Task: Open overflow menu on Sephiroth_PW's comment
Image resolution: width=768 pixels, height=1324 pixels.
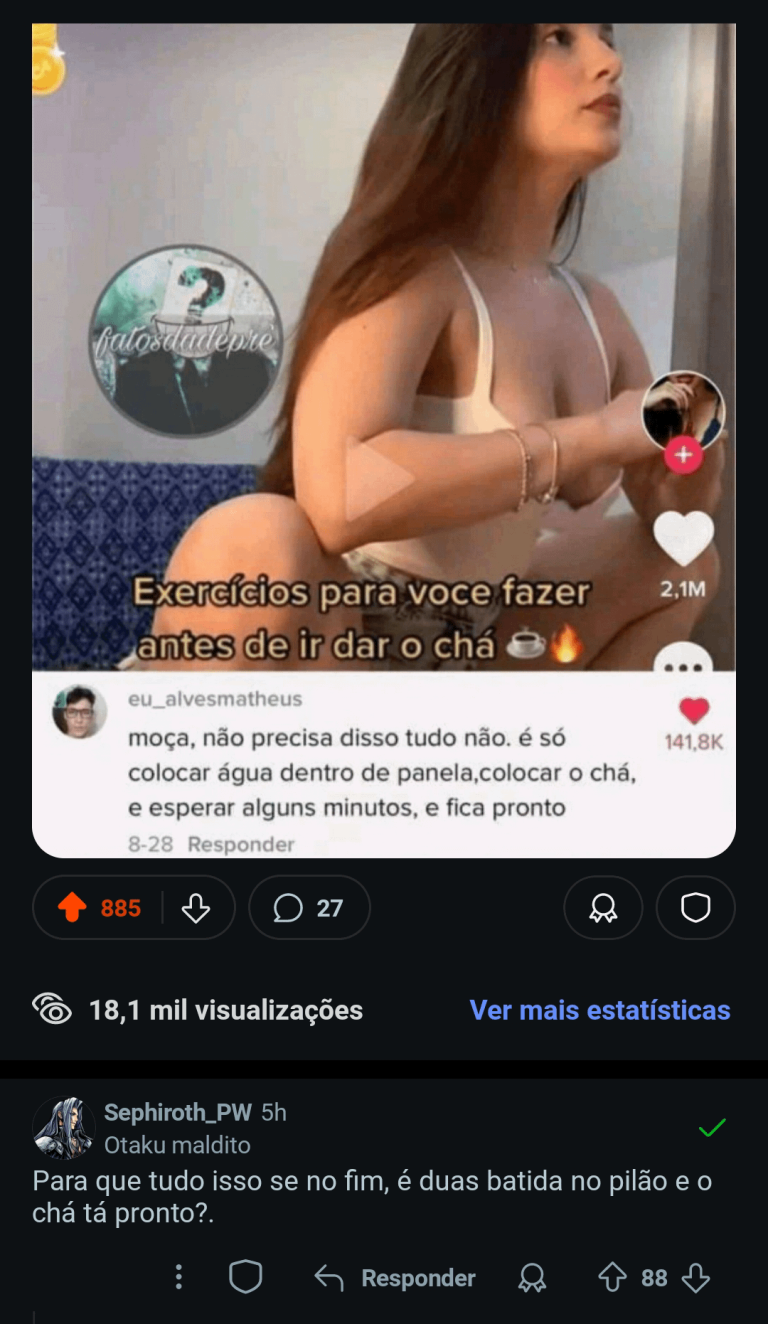Action: point(179,1277)
